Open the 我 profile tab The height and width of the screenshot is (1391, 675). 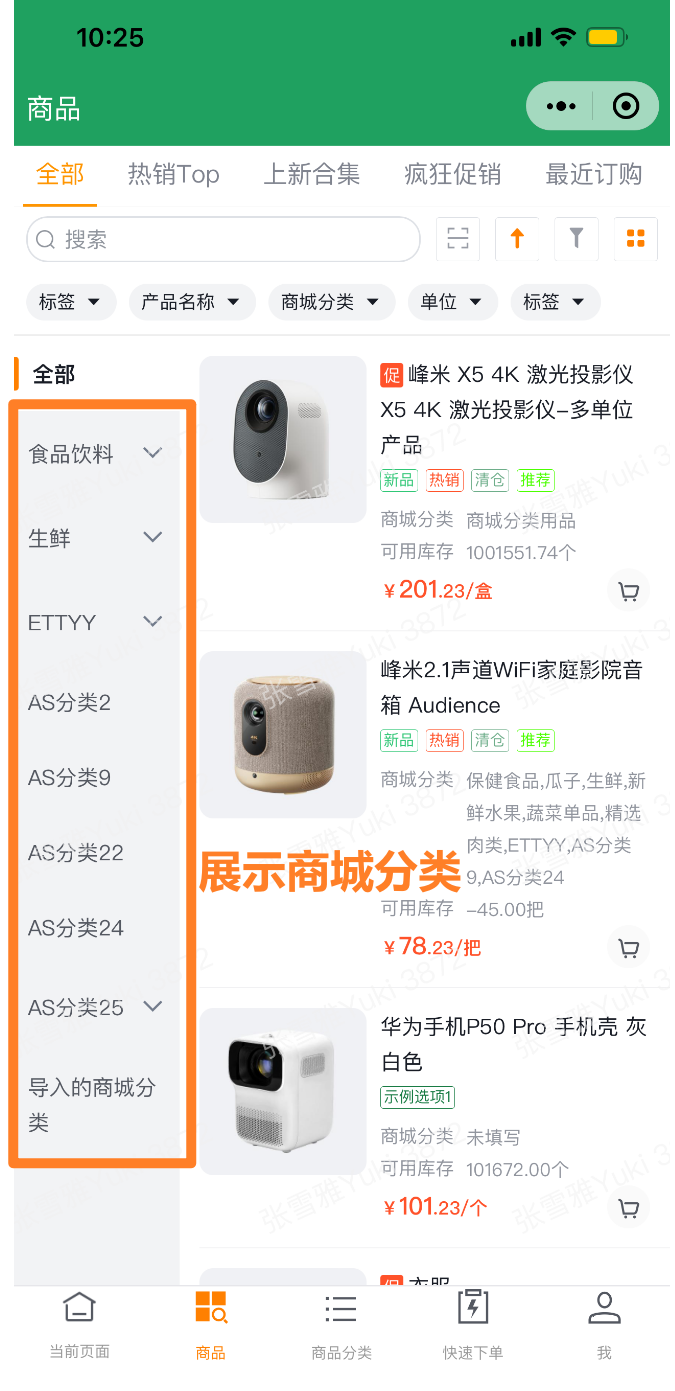[604, 1324]
